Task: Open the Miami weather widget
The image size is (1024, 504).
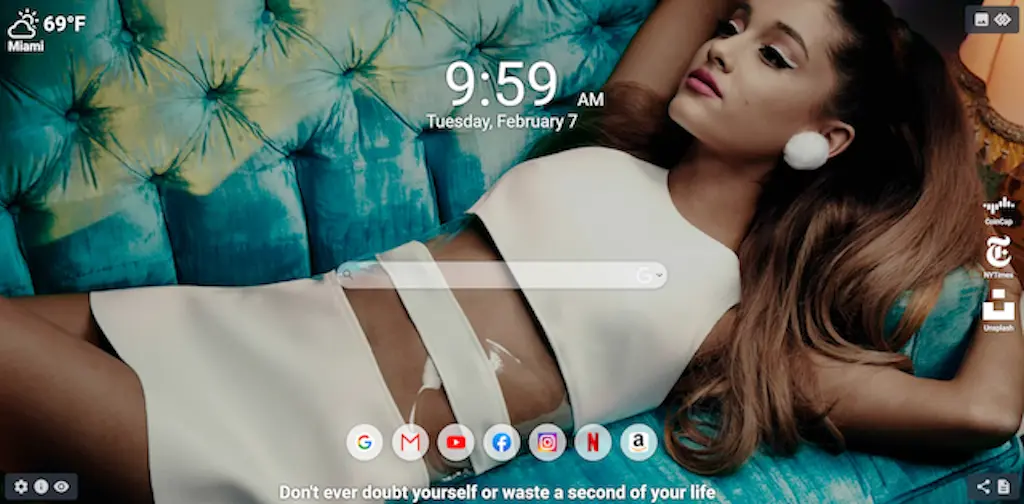Action: coord(45,28)
